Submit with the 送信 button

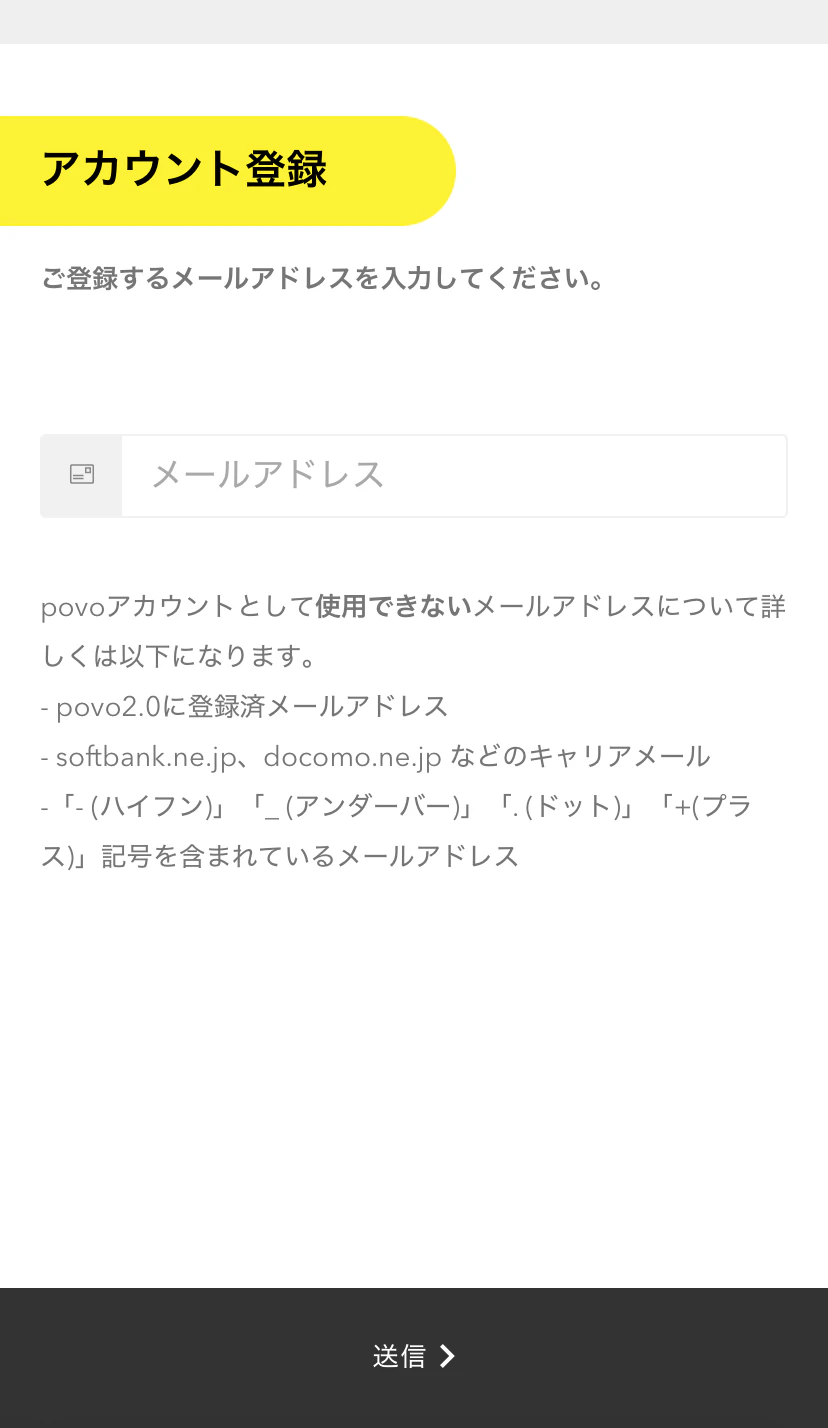pos(414,1357)
